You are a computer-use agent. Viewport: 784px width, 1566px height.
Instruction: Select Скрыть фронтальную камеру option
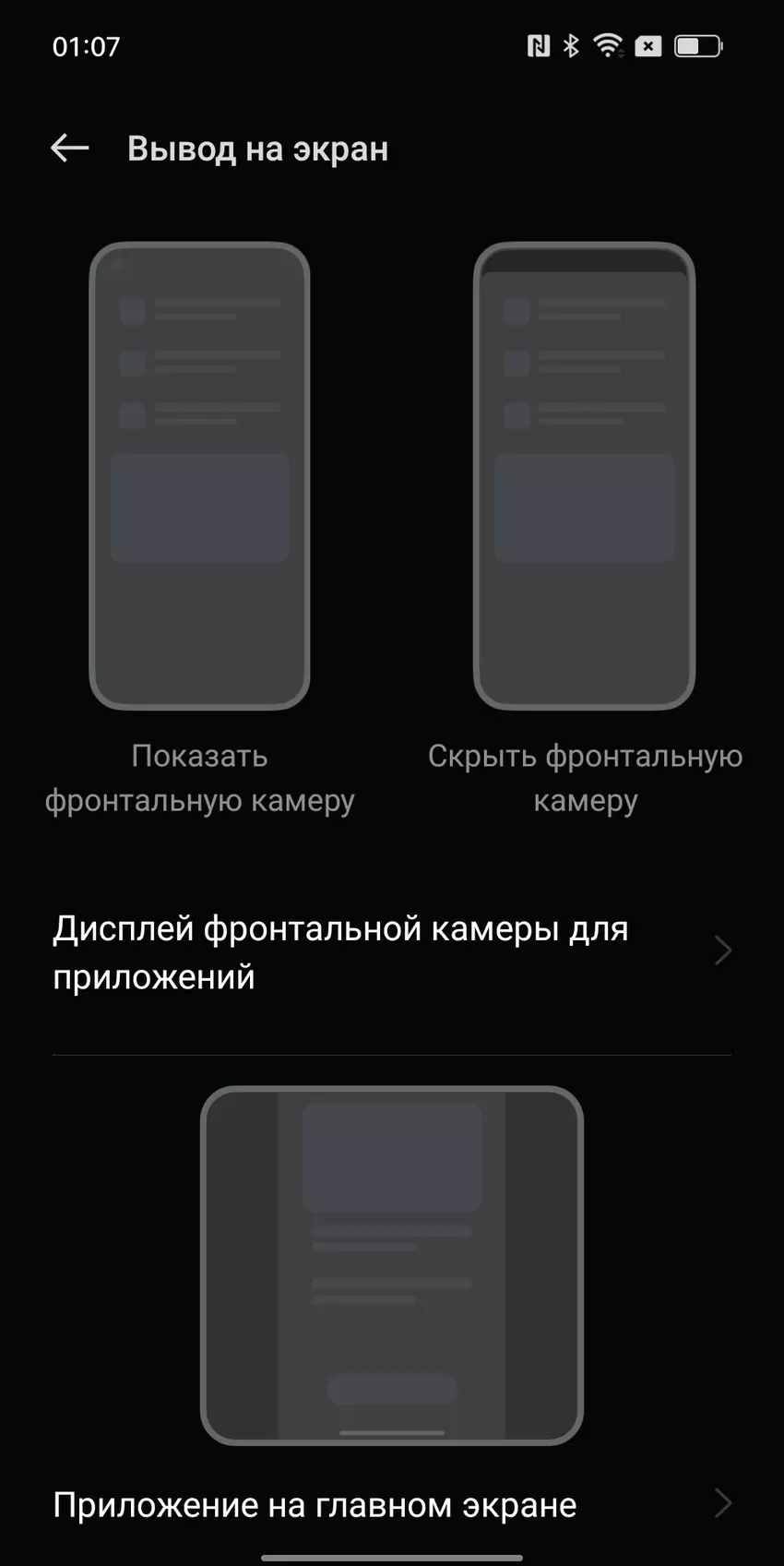(584, 476)
